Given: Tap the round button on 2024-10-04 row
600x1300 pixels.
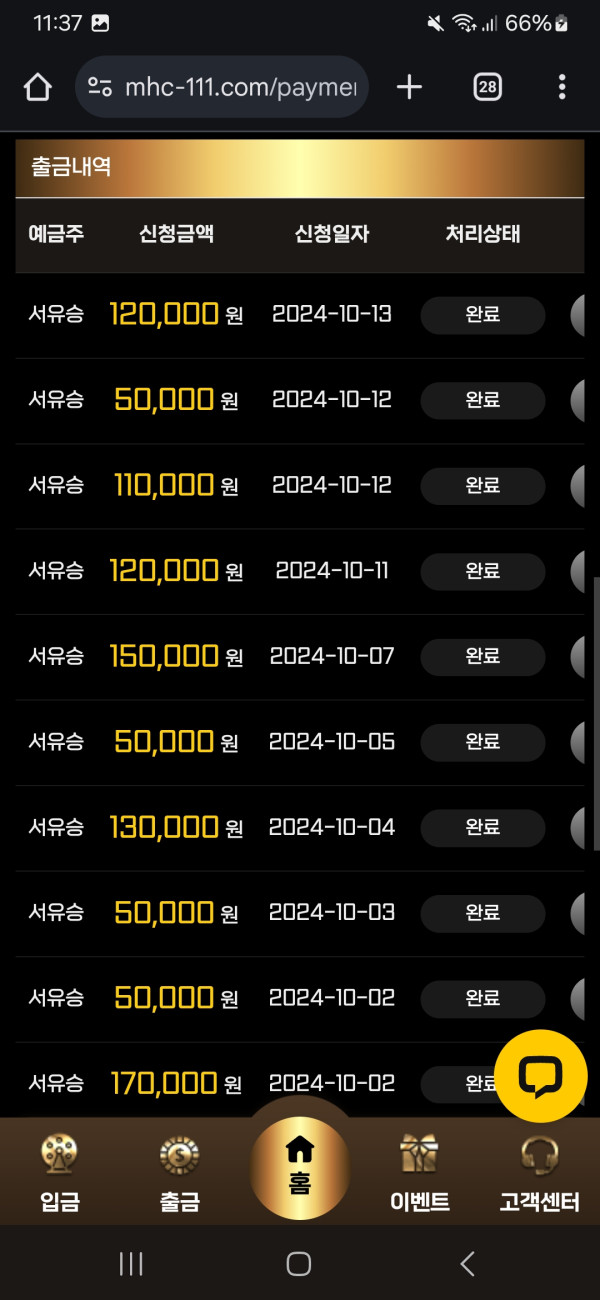Looking at the screenshot, I should pos(578,828).
